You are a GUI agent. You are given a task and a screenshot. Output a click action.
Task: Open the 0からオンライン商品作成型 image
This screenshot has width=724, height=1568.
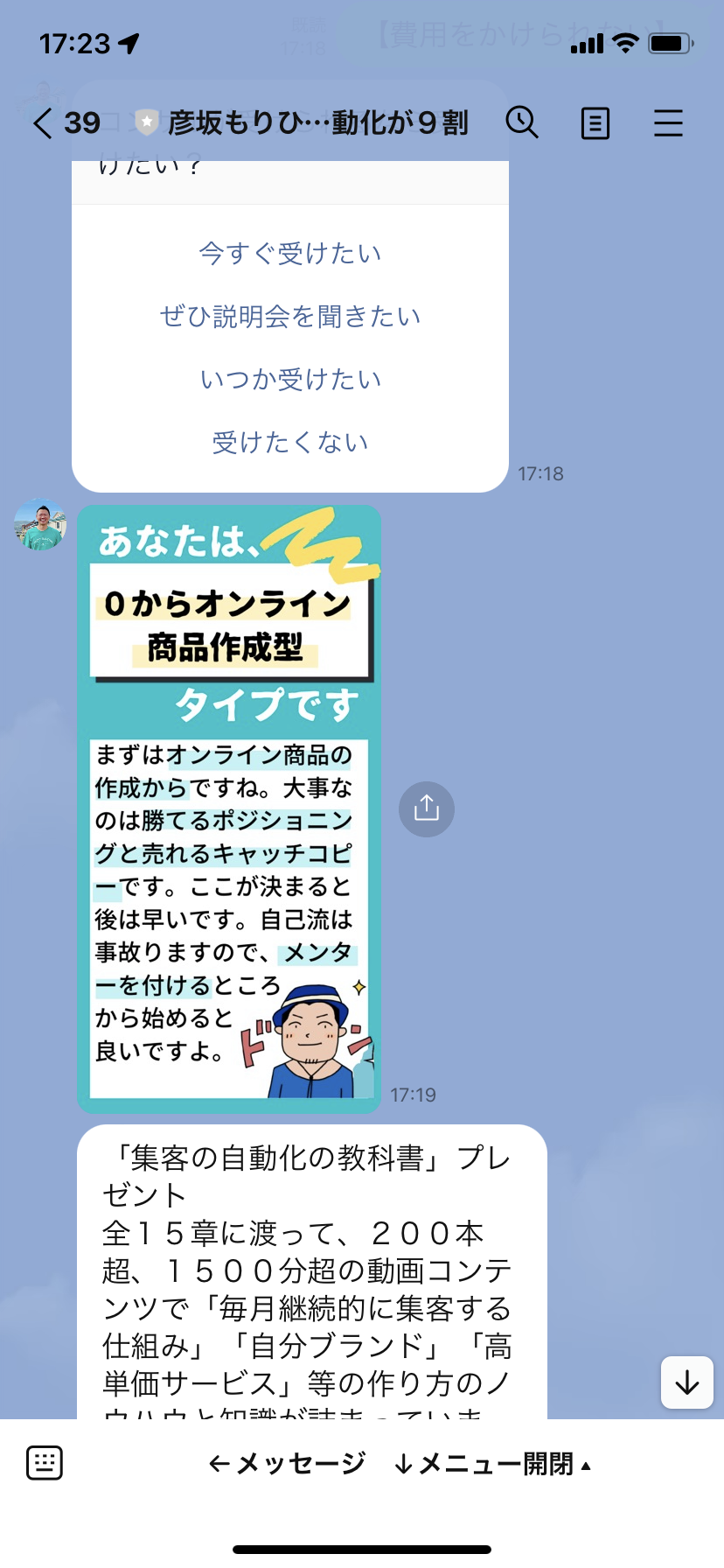click(x=229, y=809)
